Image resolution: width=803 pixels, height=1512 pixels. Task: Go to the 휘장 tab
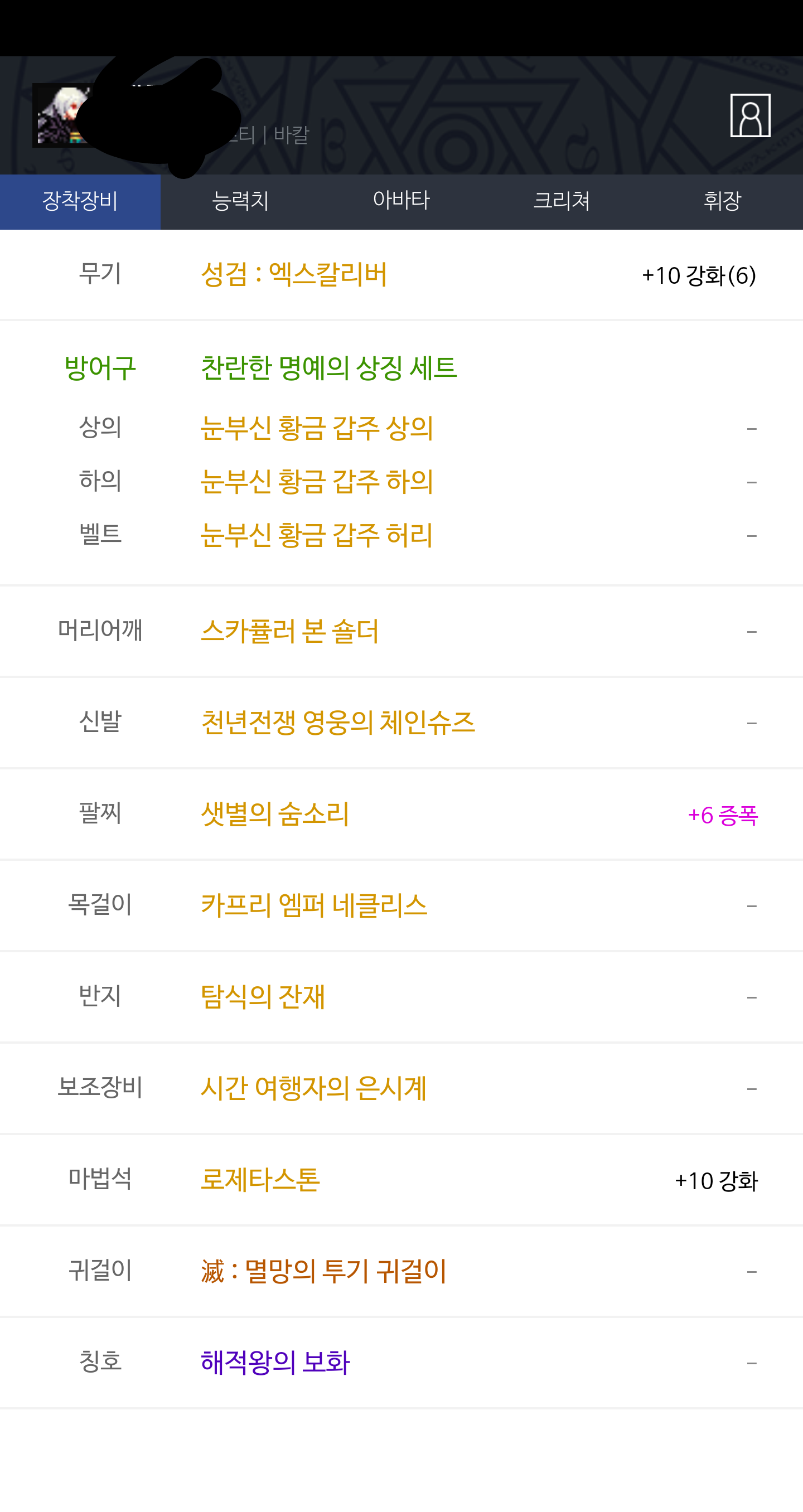723,201
